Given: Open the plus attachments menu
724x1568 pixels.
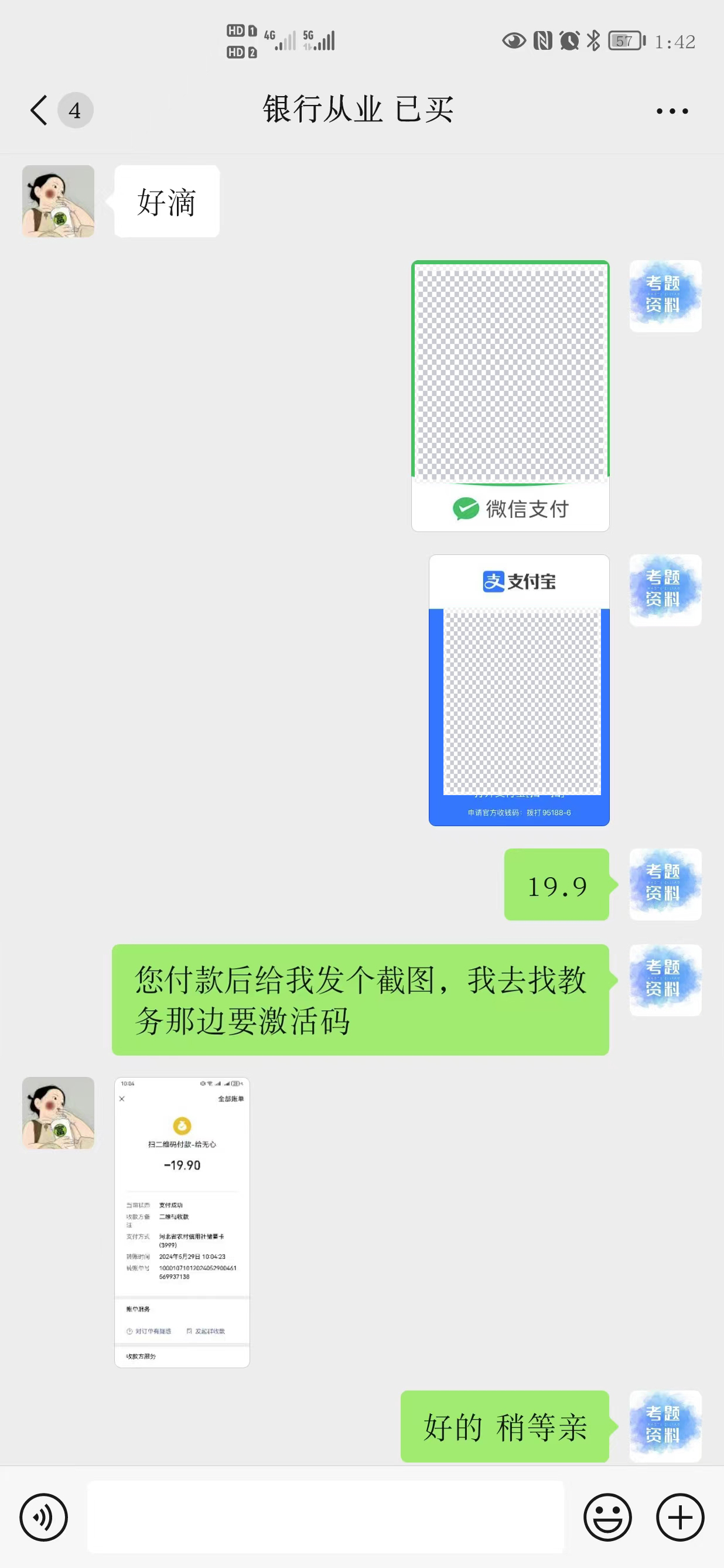Looking at the screenshot, I should [679, 1517].
